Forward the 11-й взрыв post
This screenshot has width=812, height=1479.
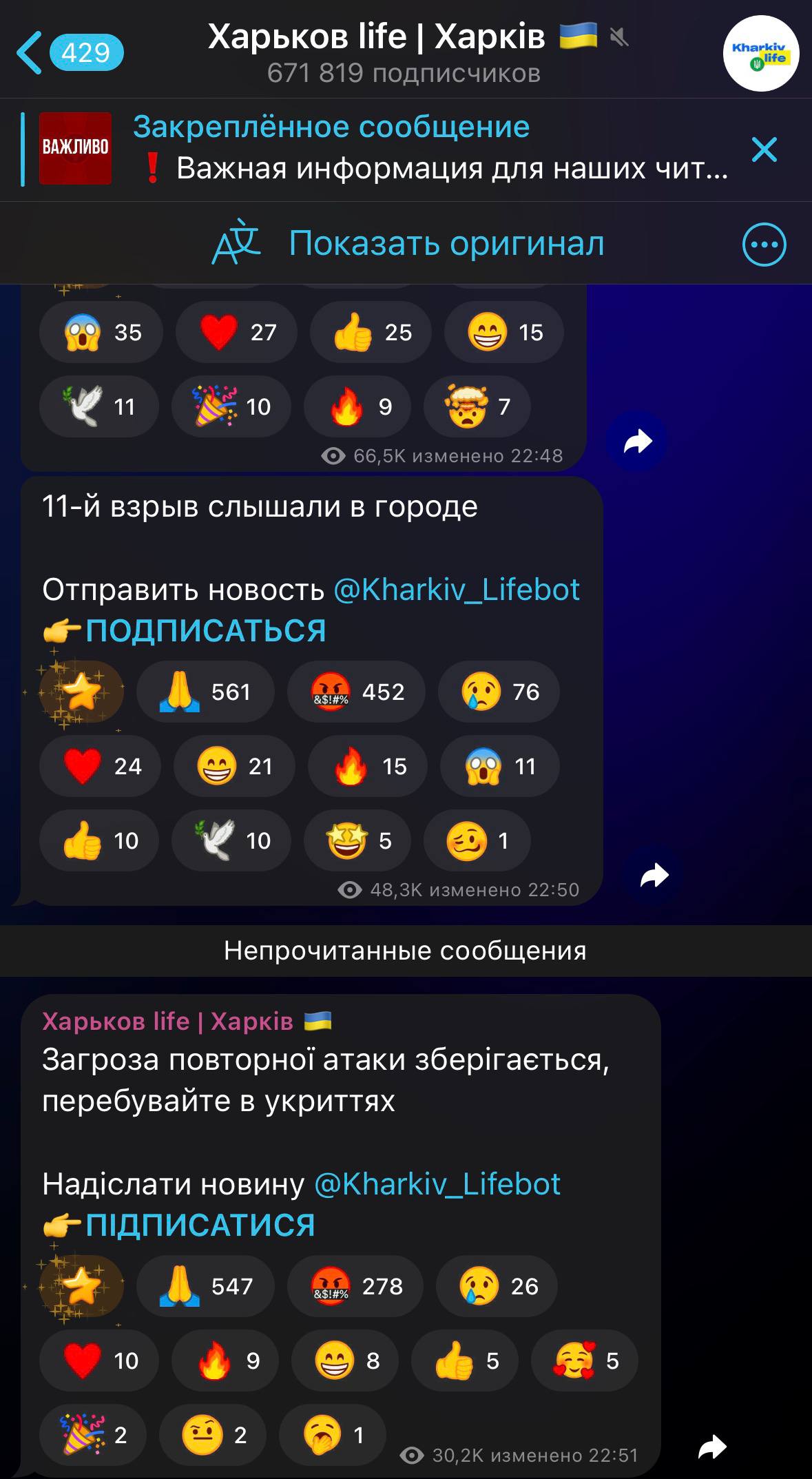pyautogui.click(x=654, y=876)
